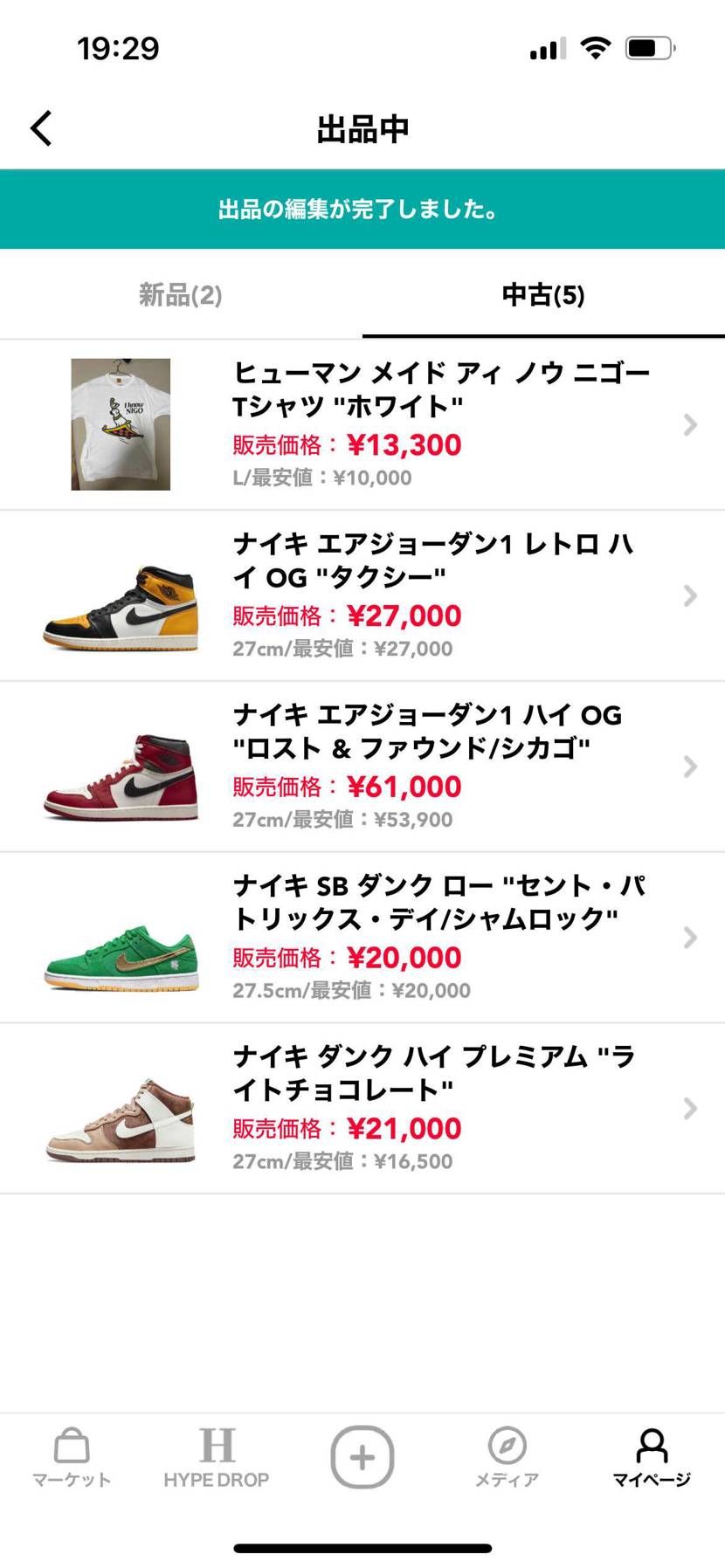Open the ダンク ハイ ライトチョコレート listing
Image resolution: width=725 pixels, height=1568 pixels.
click(362, 1108)
